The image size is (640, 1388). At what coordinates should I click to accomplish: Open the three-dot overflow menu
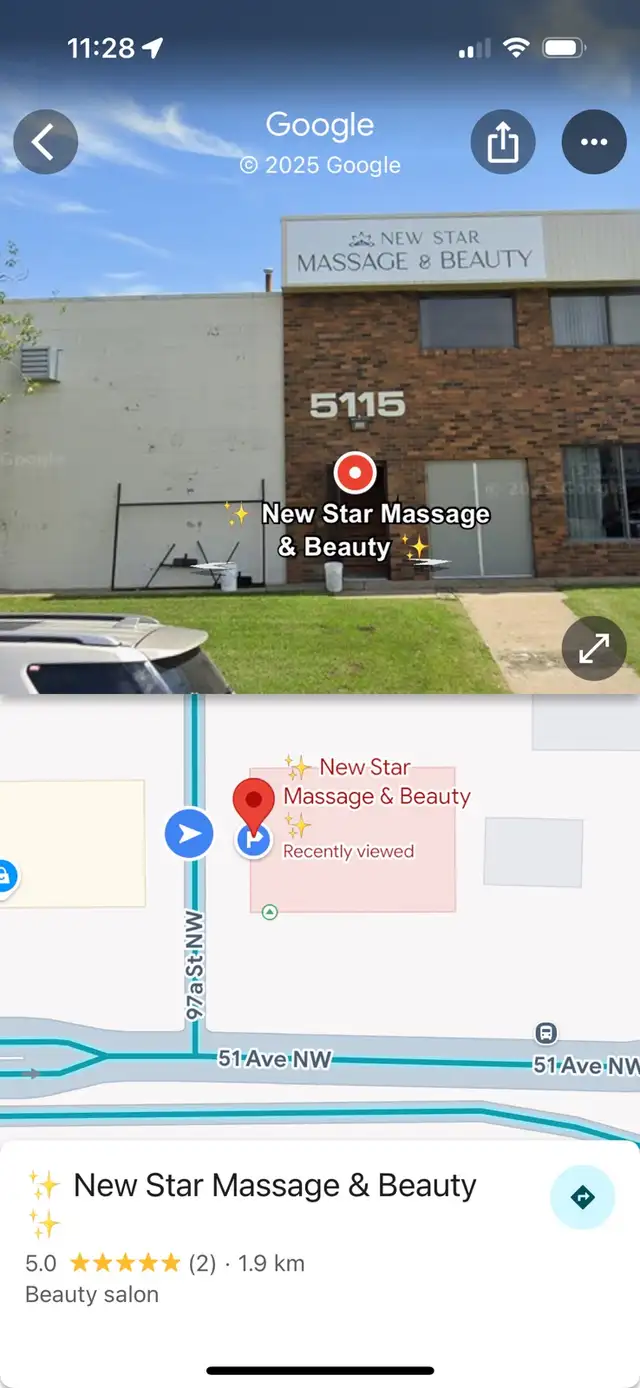tap(594, 142)
